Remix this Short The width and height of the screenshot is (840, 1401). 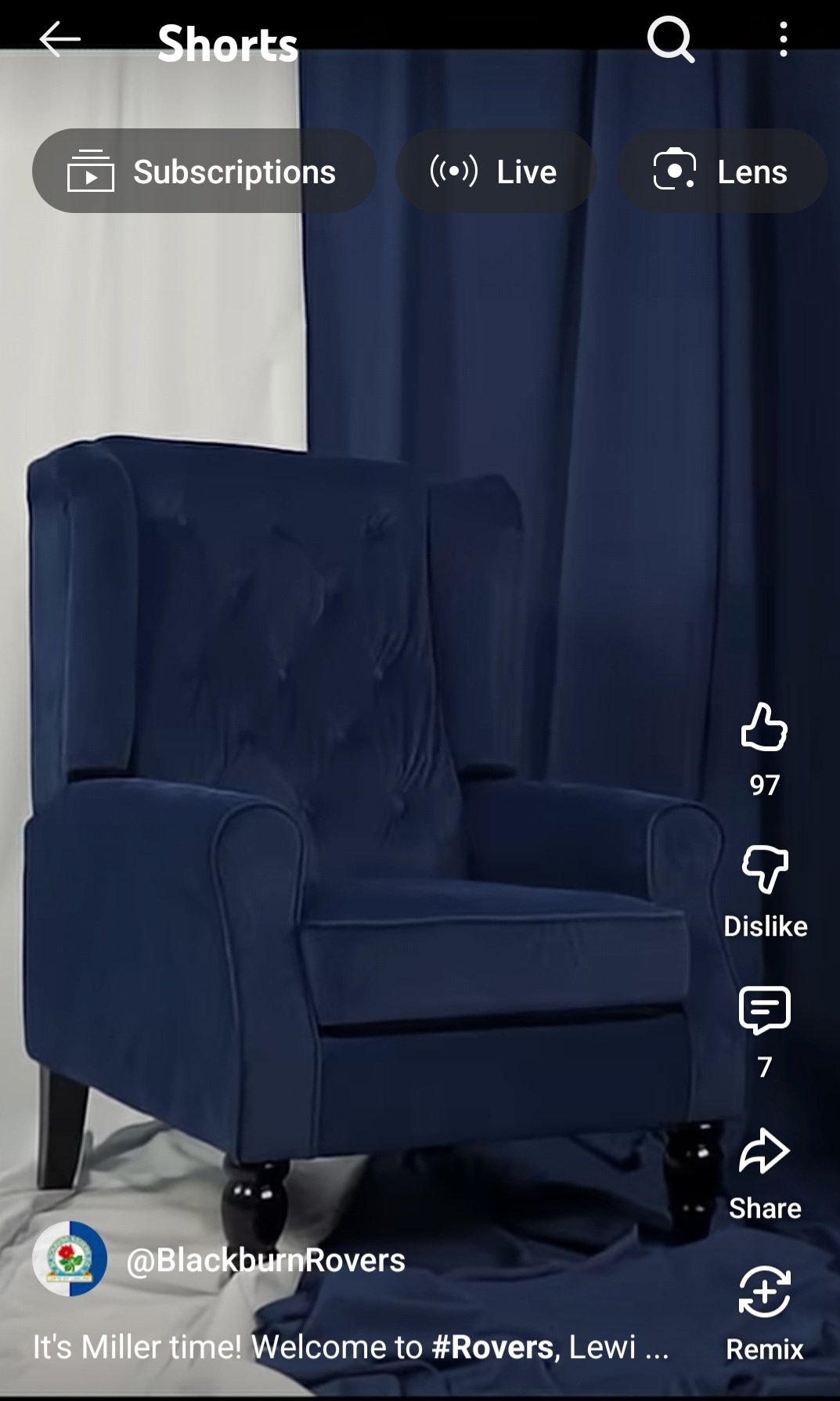pyautogui.click(x=765, y=1292)
